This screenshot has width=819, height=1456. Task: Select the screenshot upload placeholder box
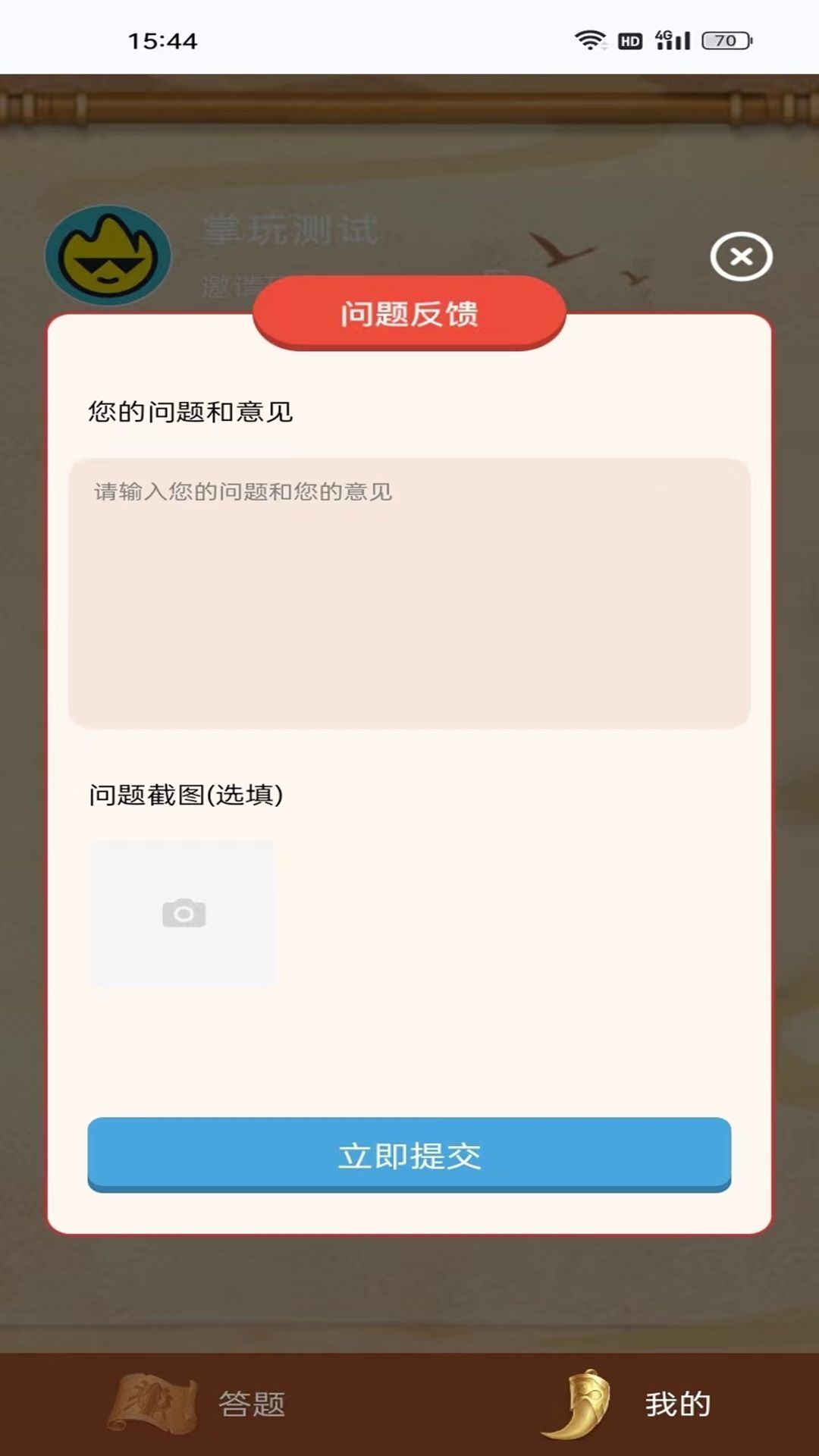tap(184, 914)
